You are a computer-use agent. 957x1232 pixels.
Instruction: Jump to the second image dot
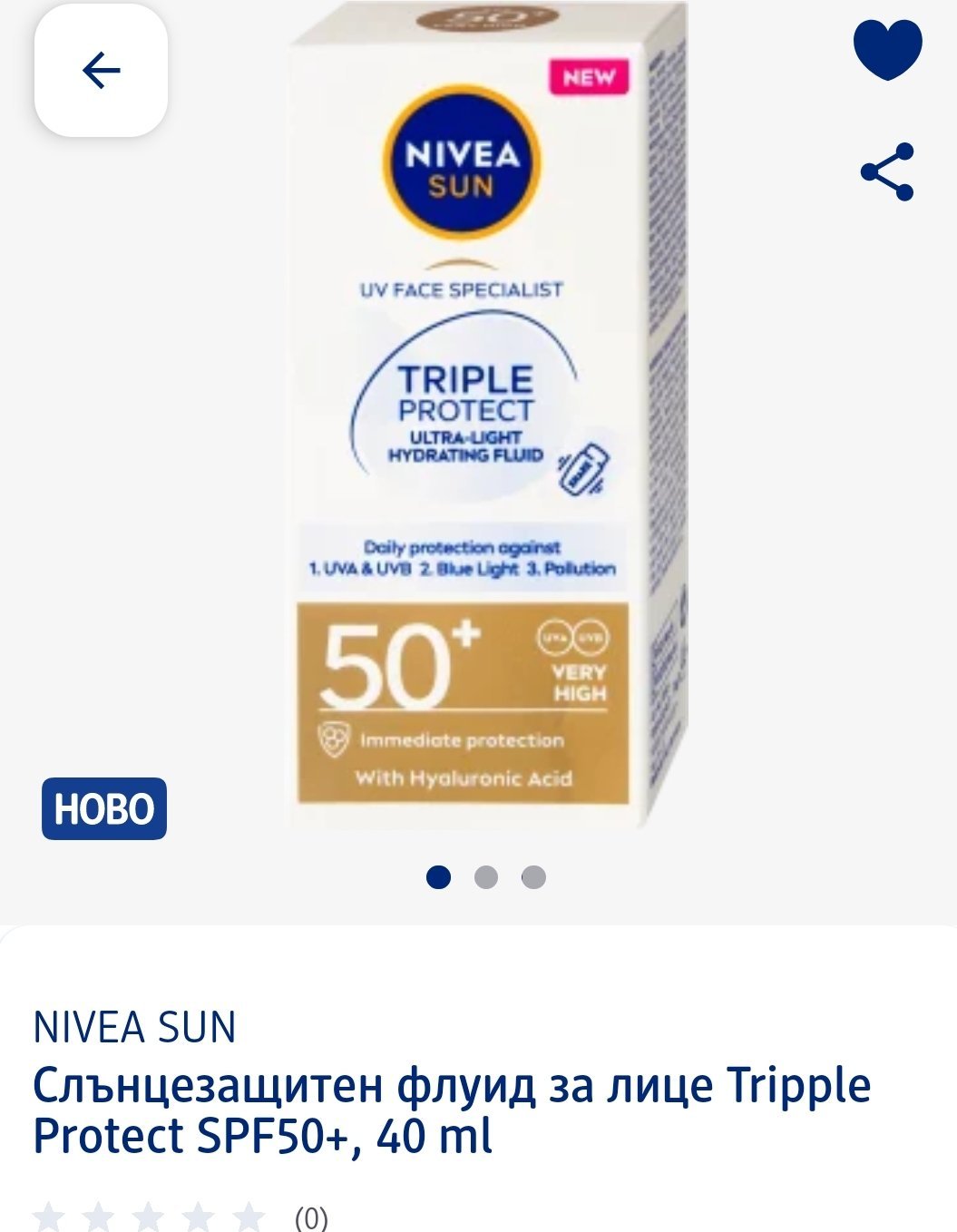click(486, 877)
